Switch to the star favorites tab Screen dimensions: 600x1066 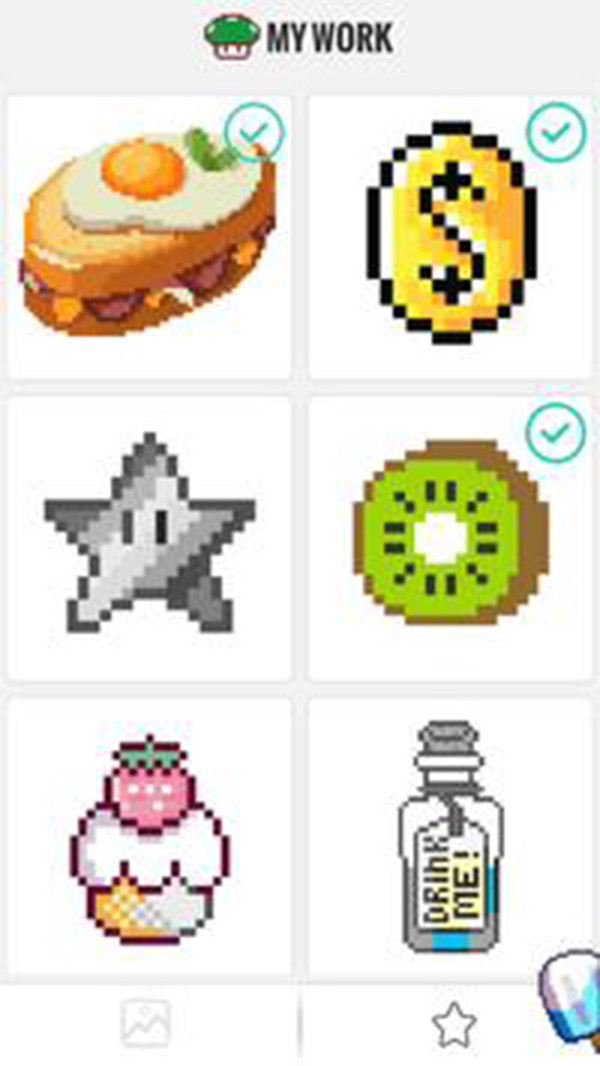(452, 1024)
